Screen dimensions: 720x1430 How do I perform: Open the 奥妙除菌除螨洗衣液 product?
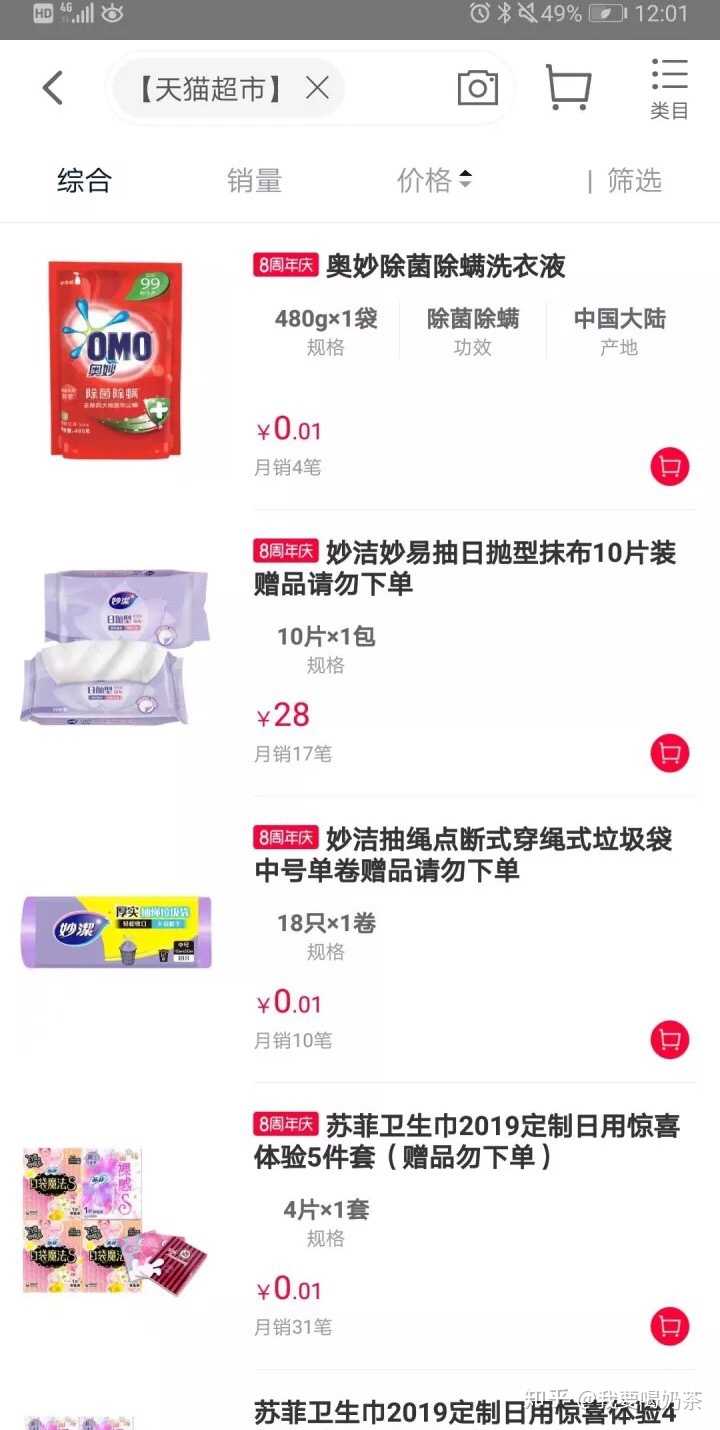point(446,266)
